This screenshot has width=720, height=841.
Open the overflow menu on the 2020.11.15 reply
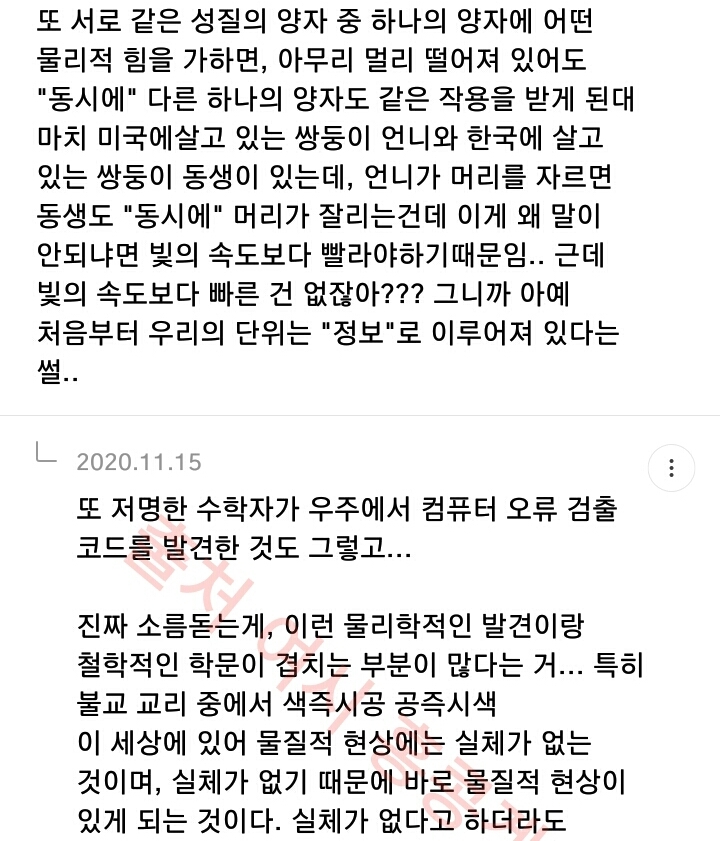(671, 468)
